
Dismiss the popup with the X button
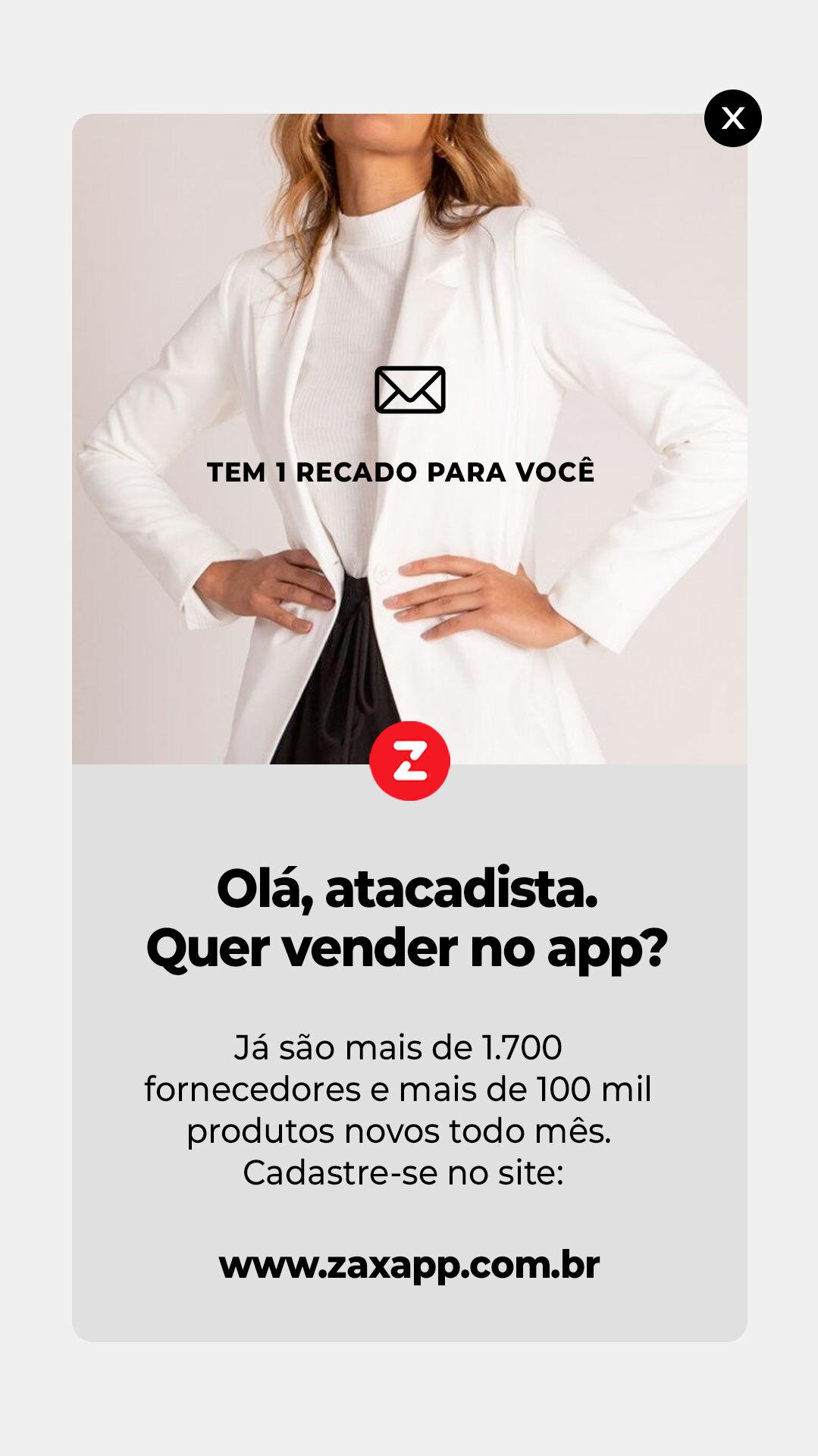[x=732, y=118]
